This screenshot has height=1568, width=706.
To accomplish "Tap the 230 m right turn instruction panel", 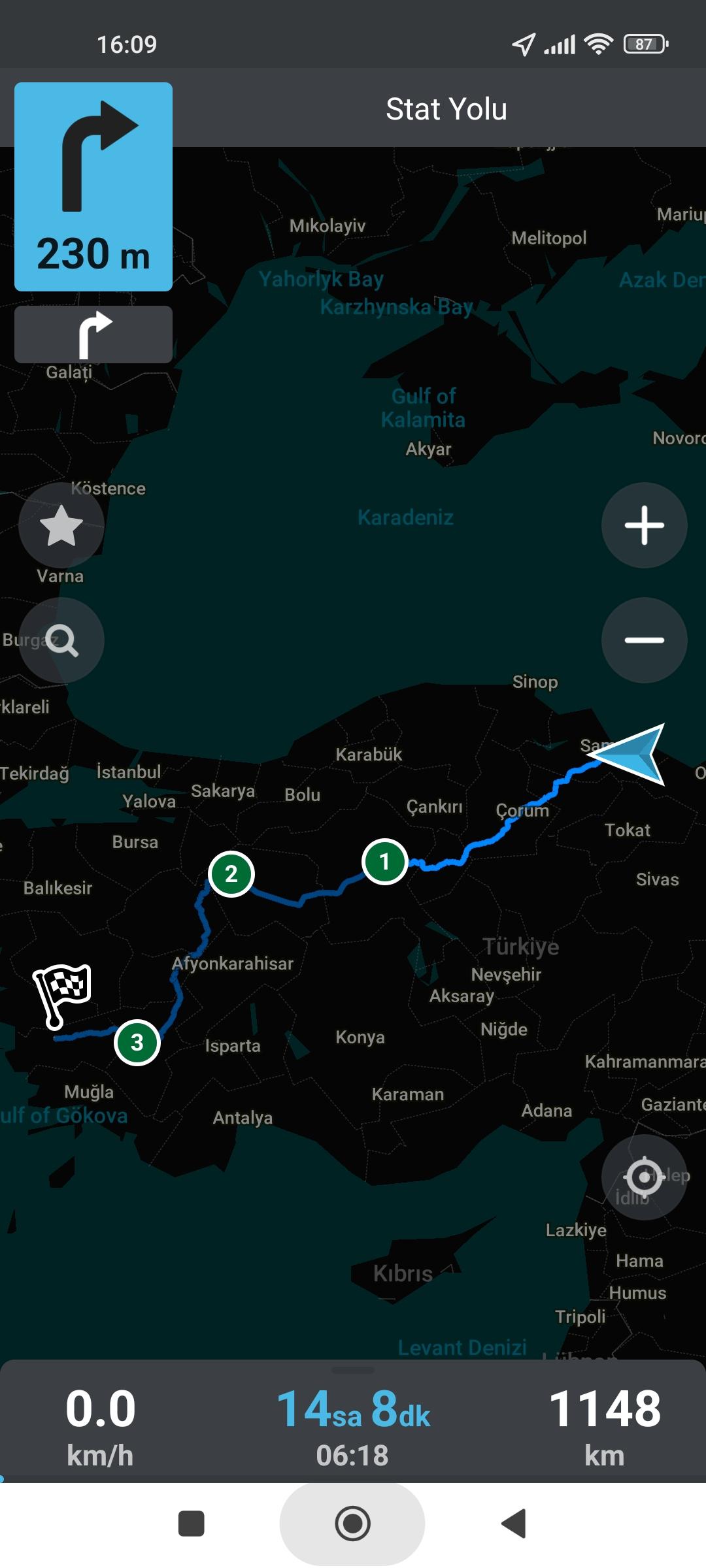I will (x=93, y=186).
